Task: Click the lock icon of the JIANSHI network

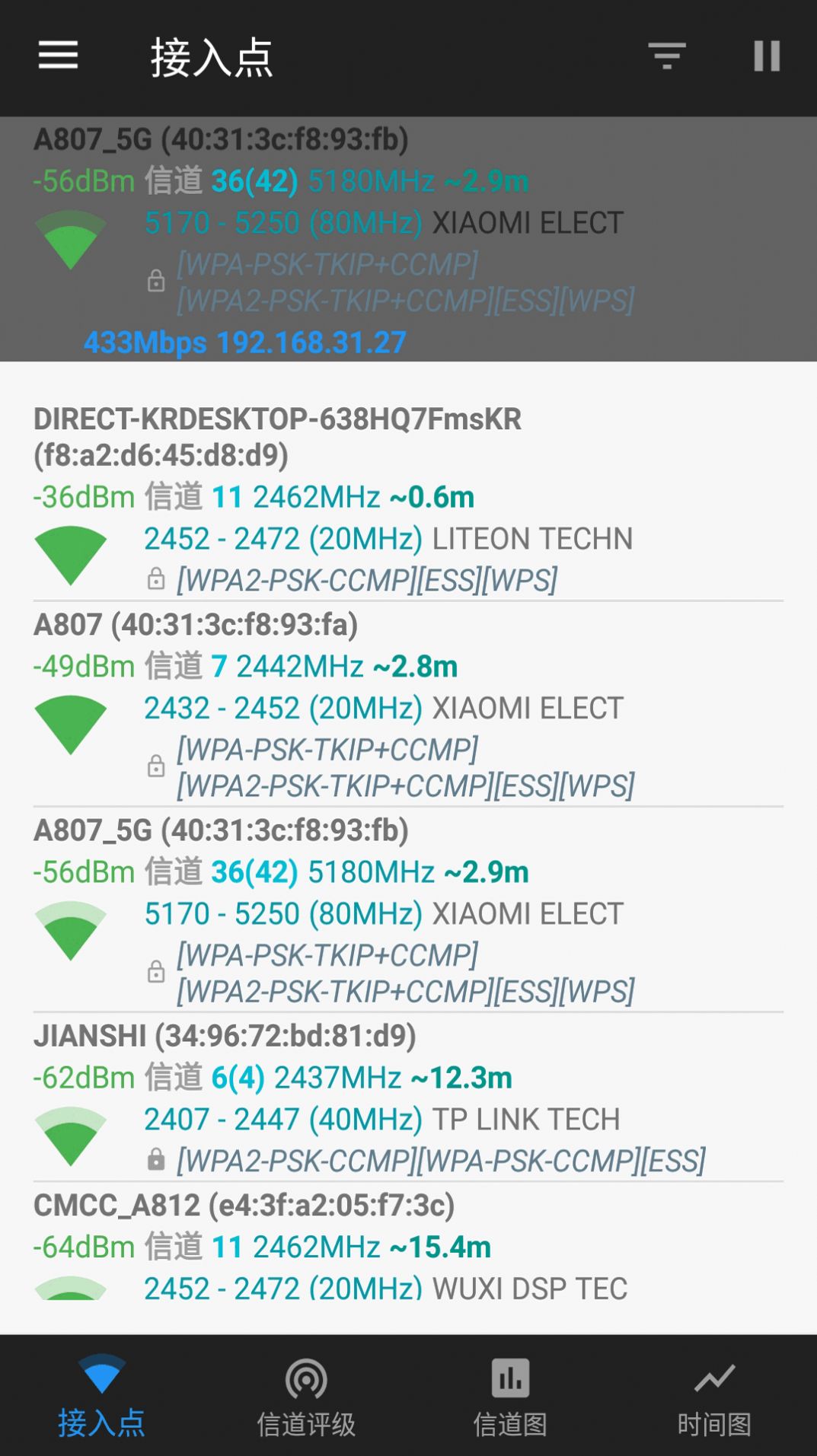Action: tap(156, 1161)
